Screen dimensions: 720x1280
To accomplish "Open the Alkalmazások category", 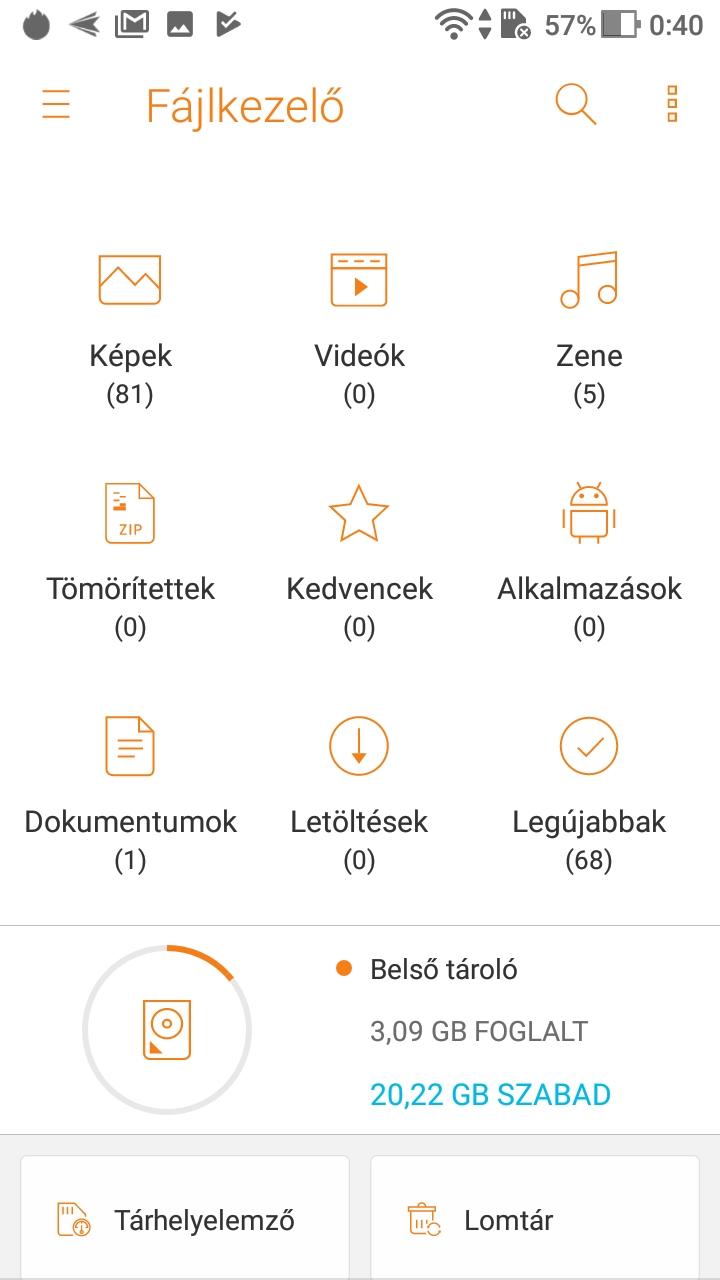I will [589, 560].
